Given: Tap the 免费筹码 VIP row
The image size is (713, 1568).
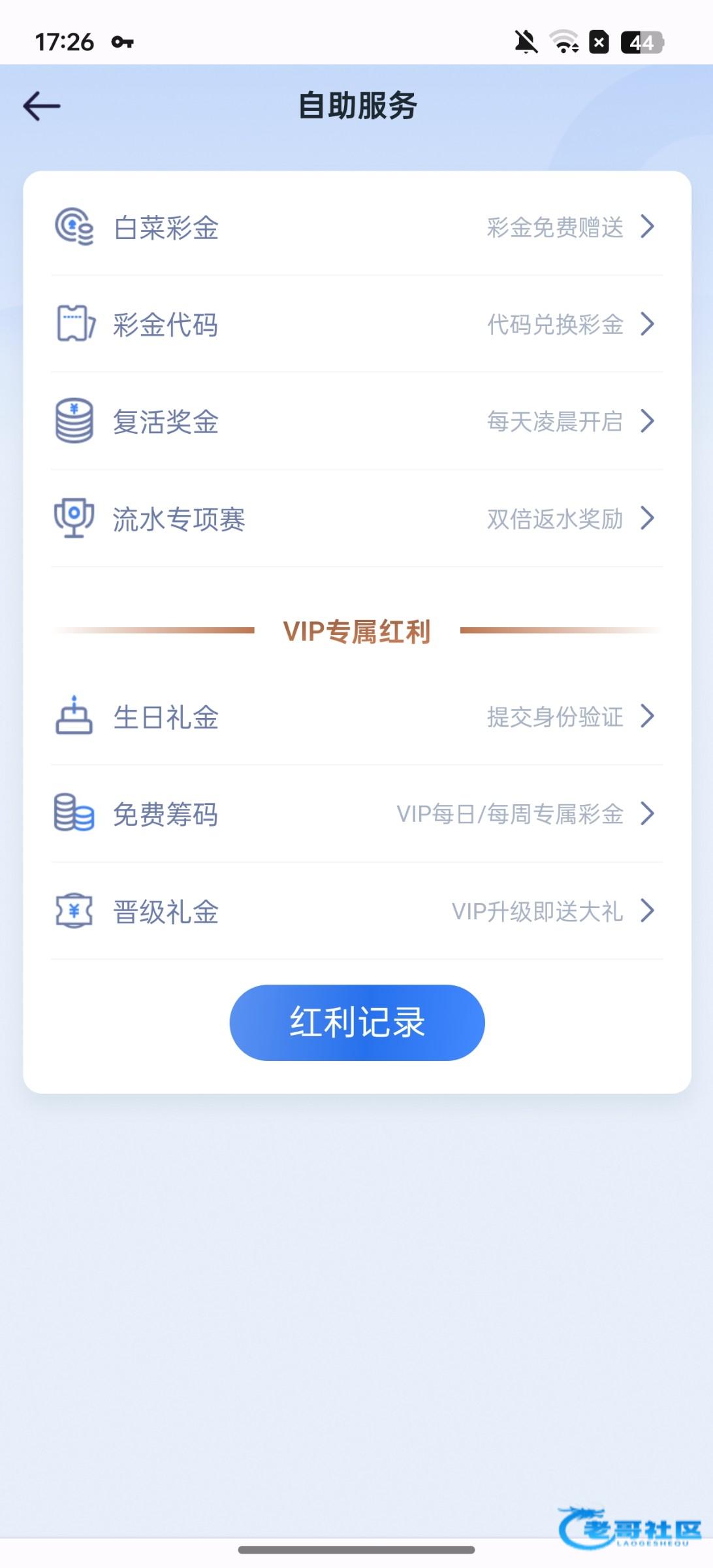Looking at the screenshot, I should pyautogui.click(x=357, y=814).
